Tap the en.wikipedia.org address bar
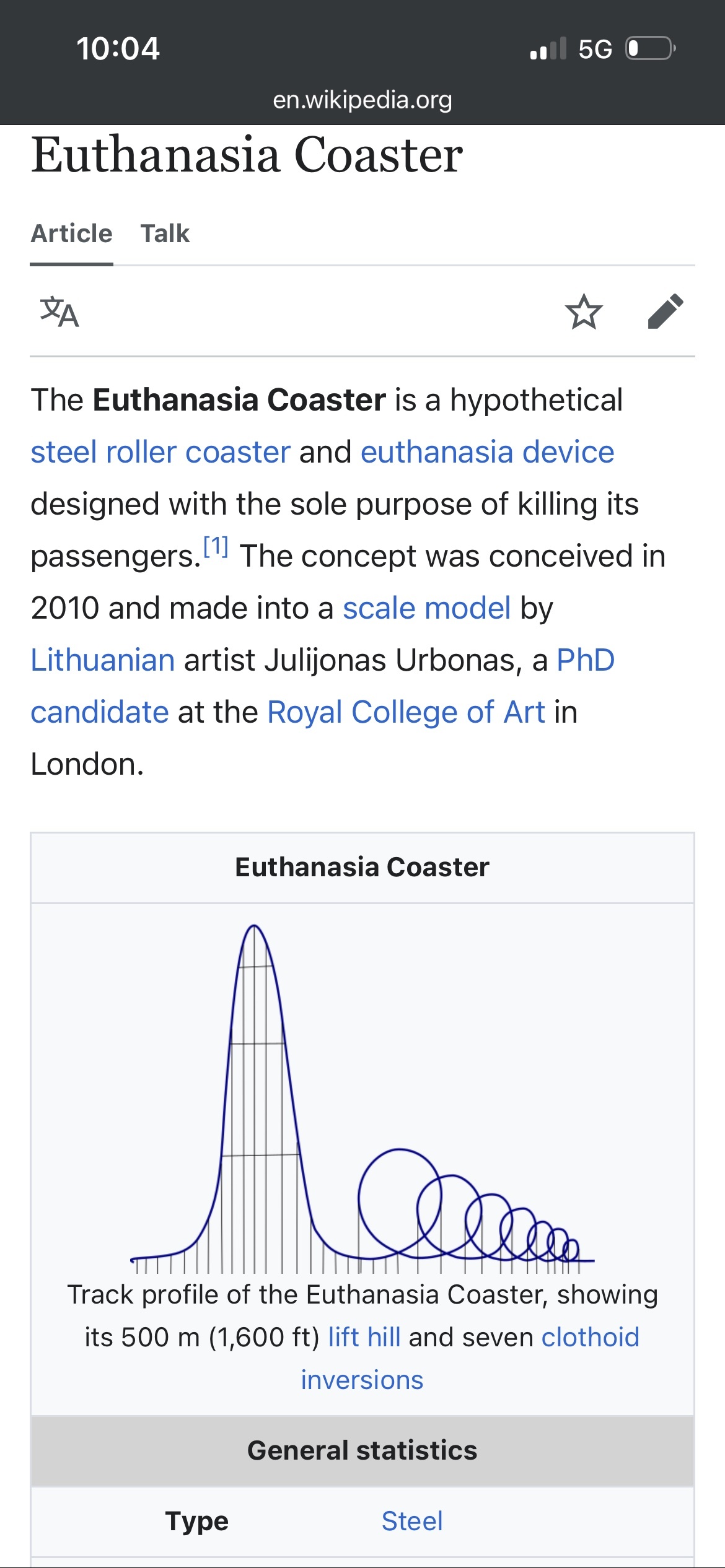The image size is (725, 1568). pos(362,100)
